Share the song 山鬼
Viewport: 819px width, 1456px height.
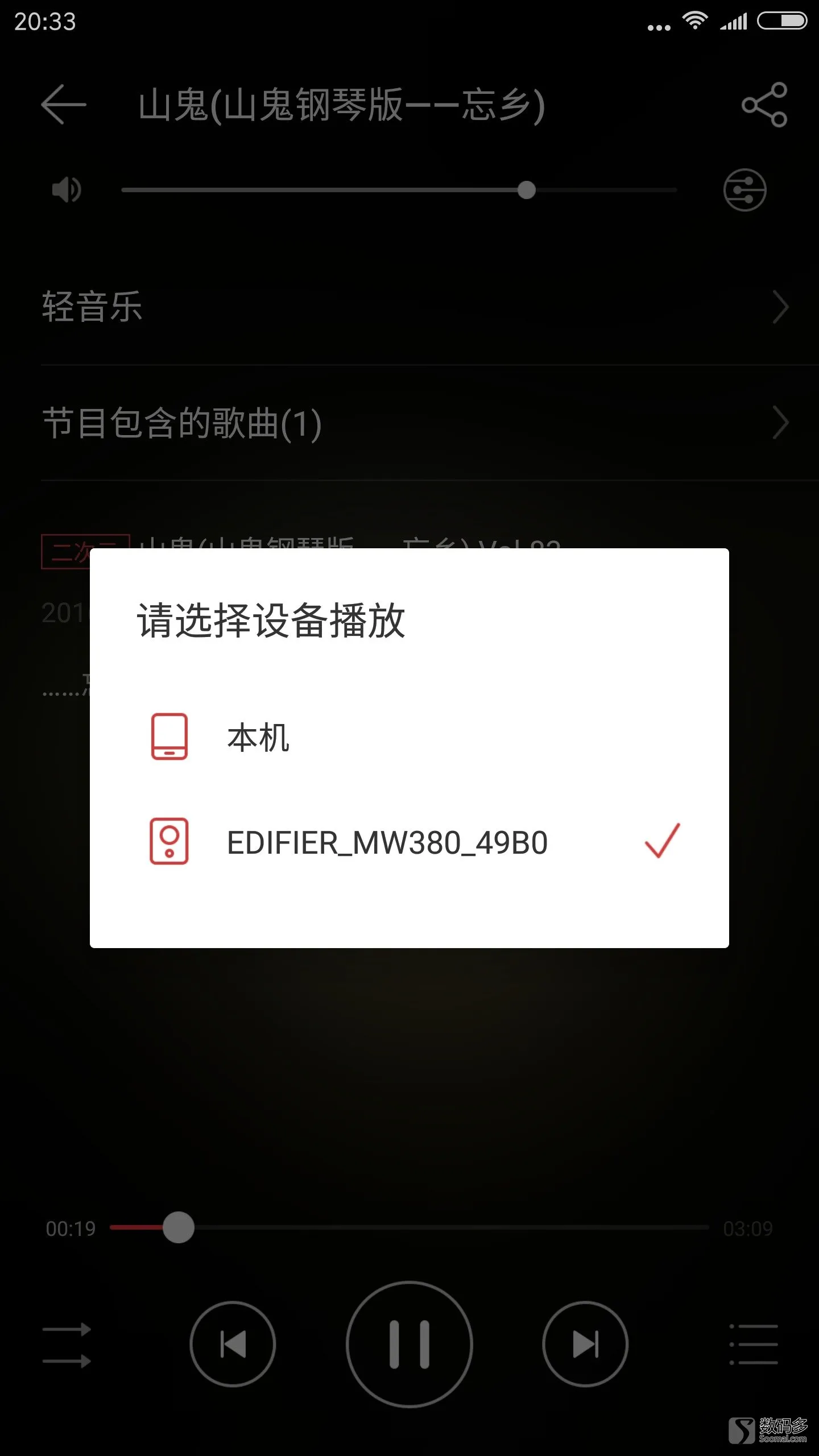pyautogui.click(x=764, y=105)
